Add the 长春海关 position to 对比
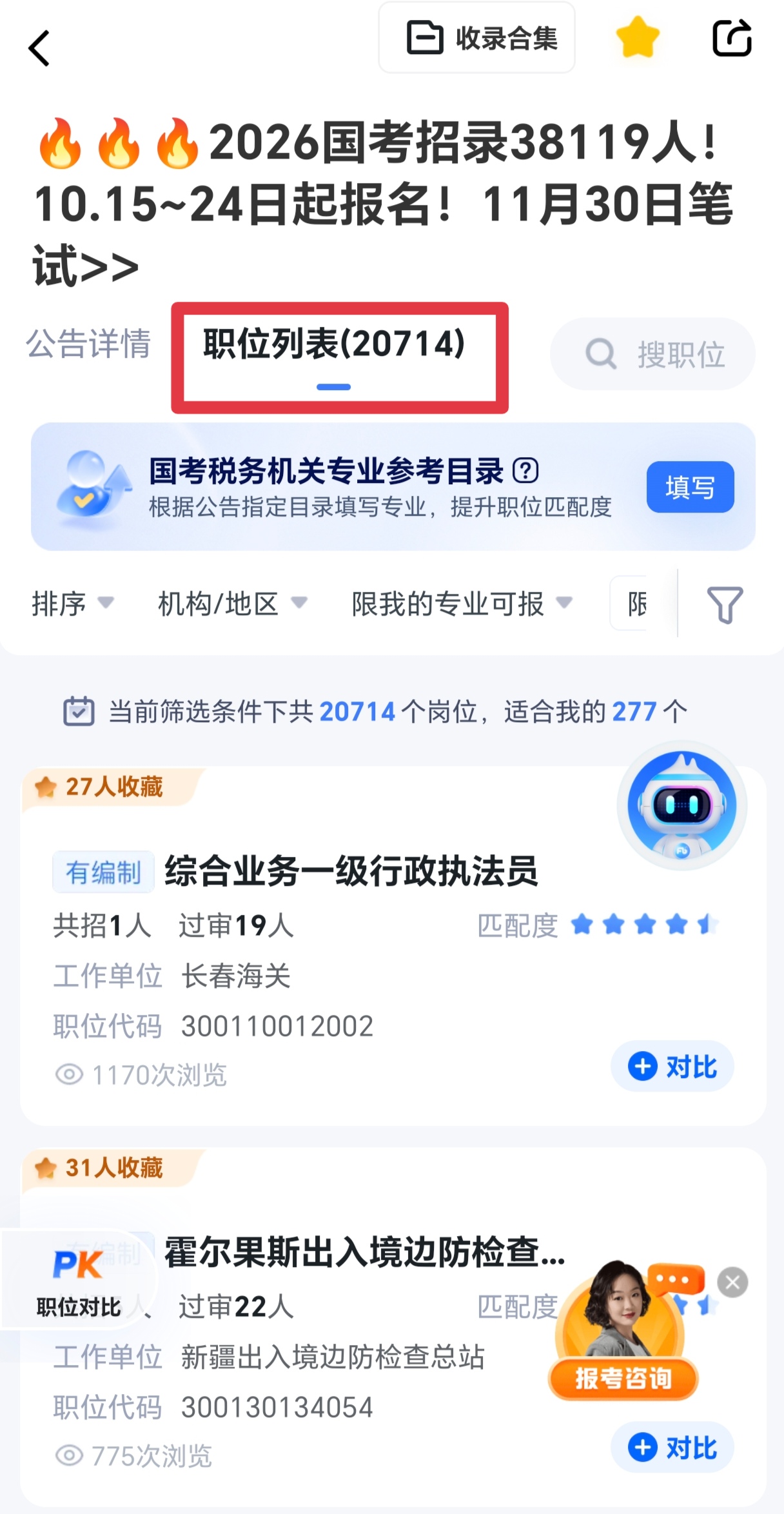Image resolution: width=784 pixels, height=1514 pixels. click(672, 1067)
